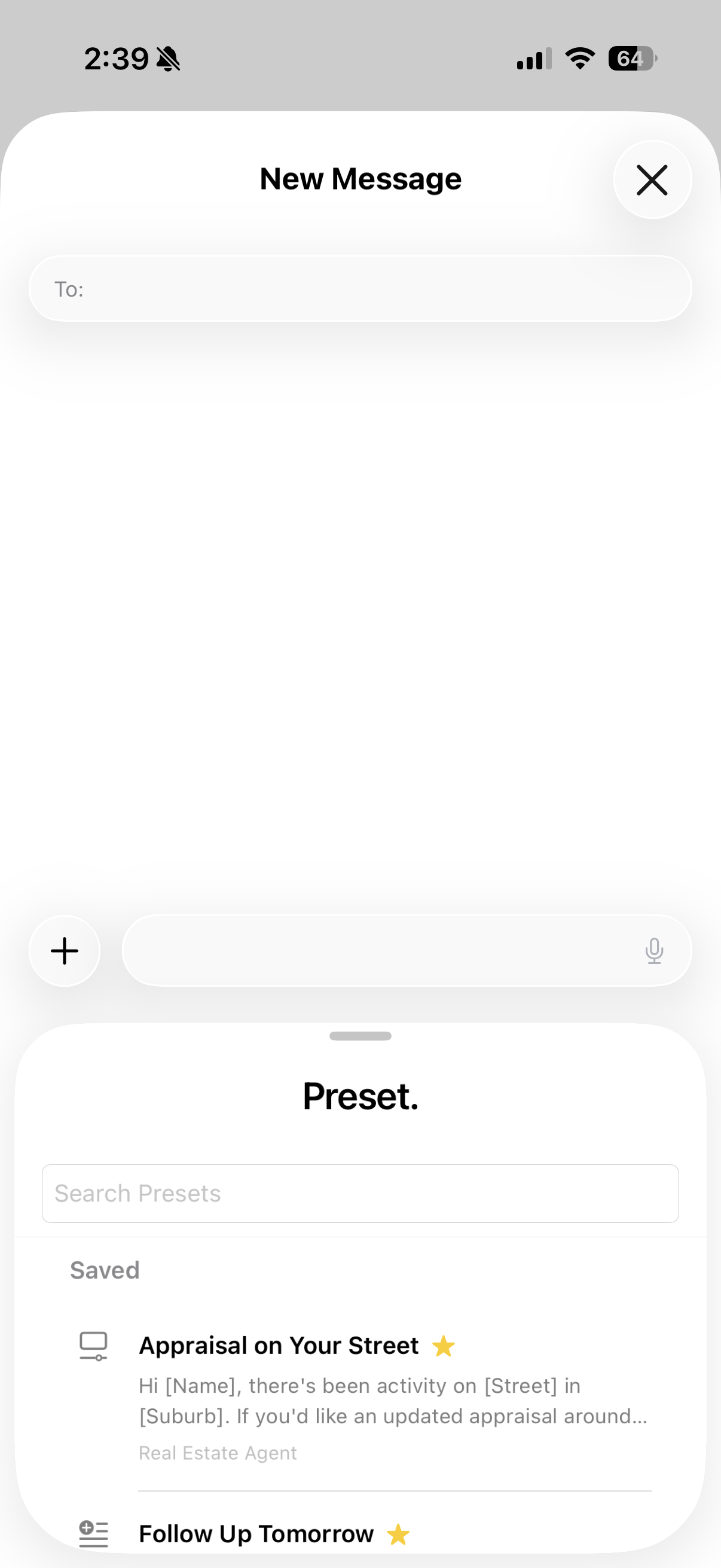Image resolution: width=721 pixels, height=1568 pixels.
Task: Start dictation using the microphone icon
Action: click(654, 951)
